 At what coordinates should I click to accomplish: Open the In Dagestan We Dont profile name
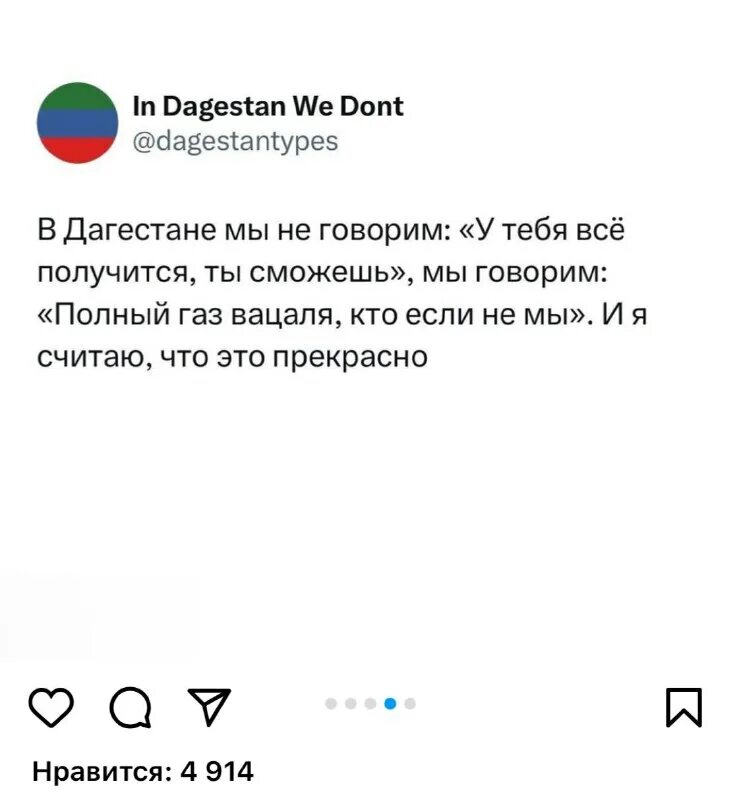point(267,105)
